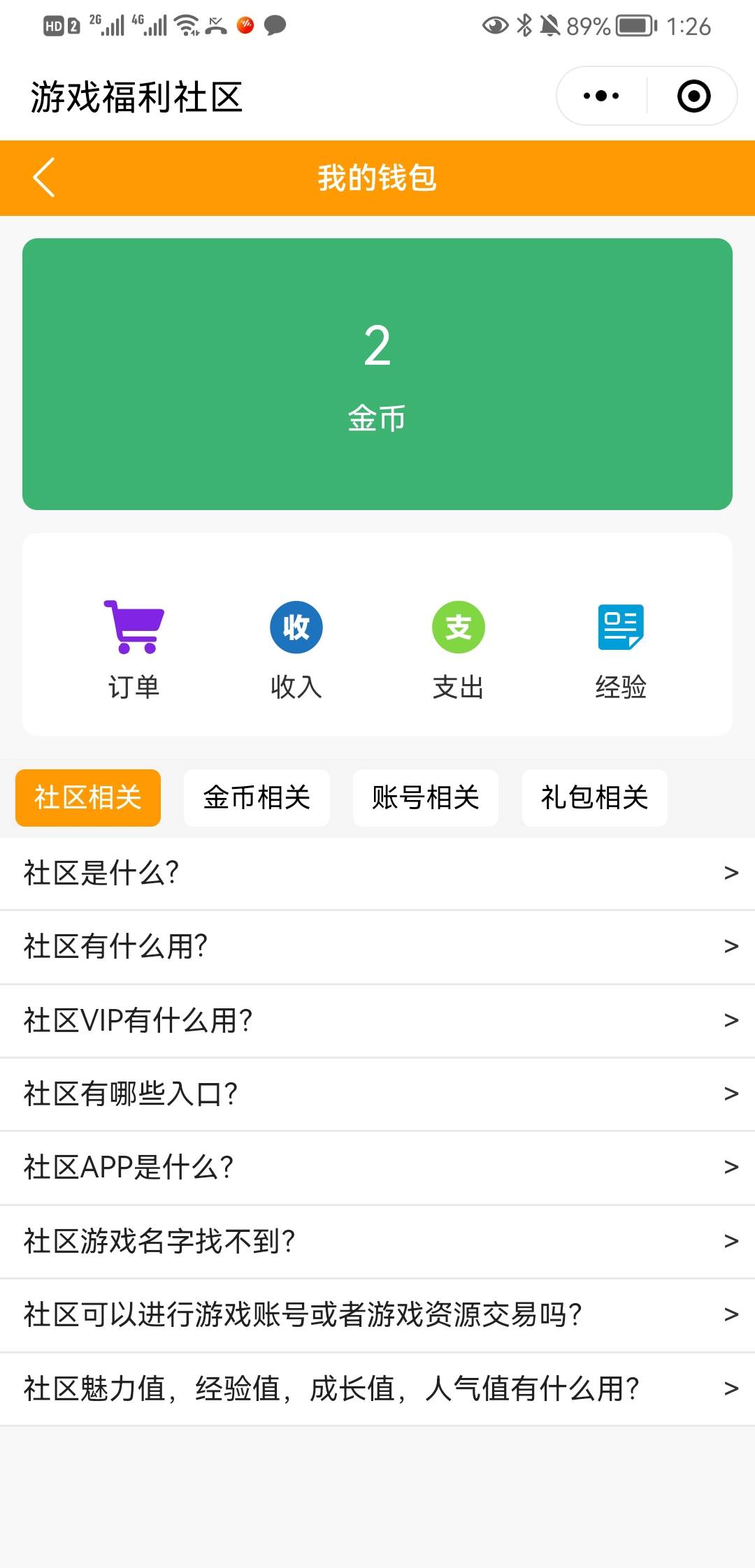Expand 社区VIP有什么用? question
This screenshot has width=755, height=1568.
[377, 1020]
